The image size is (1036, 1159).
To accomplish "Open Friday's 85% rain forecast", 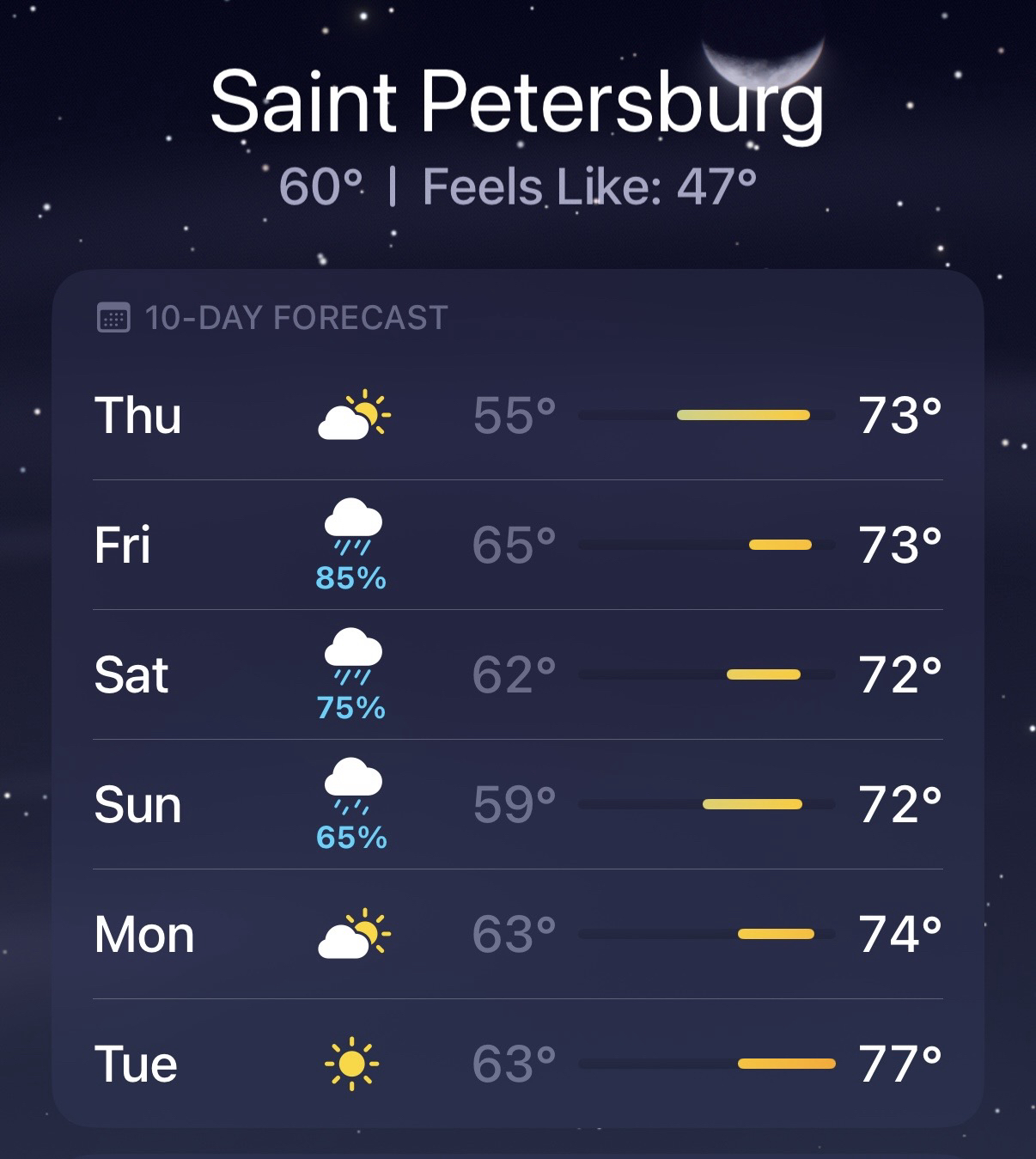I will point(517,546).
